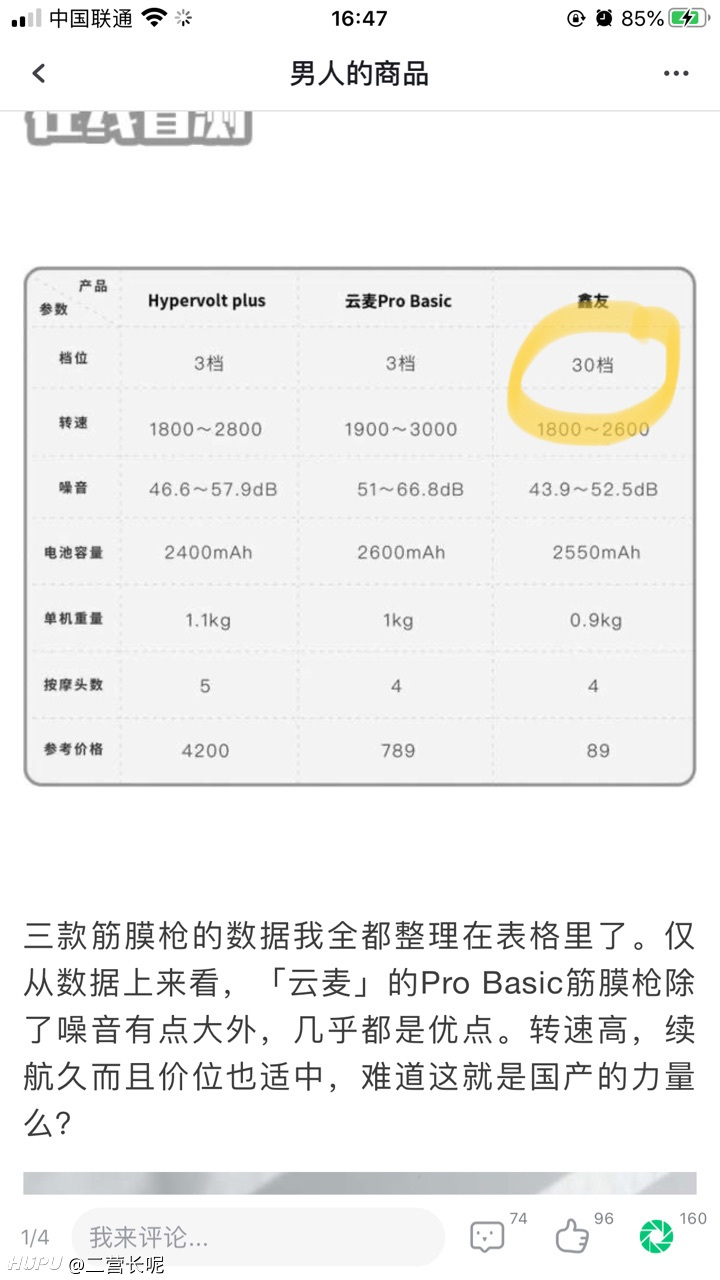Go back using the top-left arrow
This screenshot has width=720, height=1280.
tap(39, 74)
